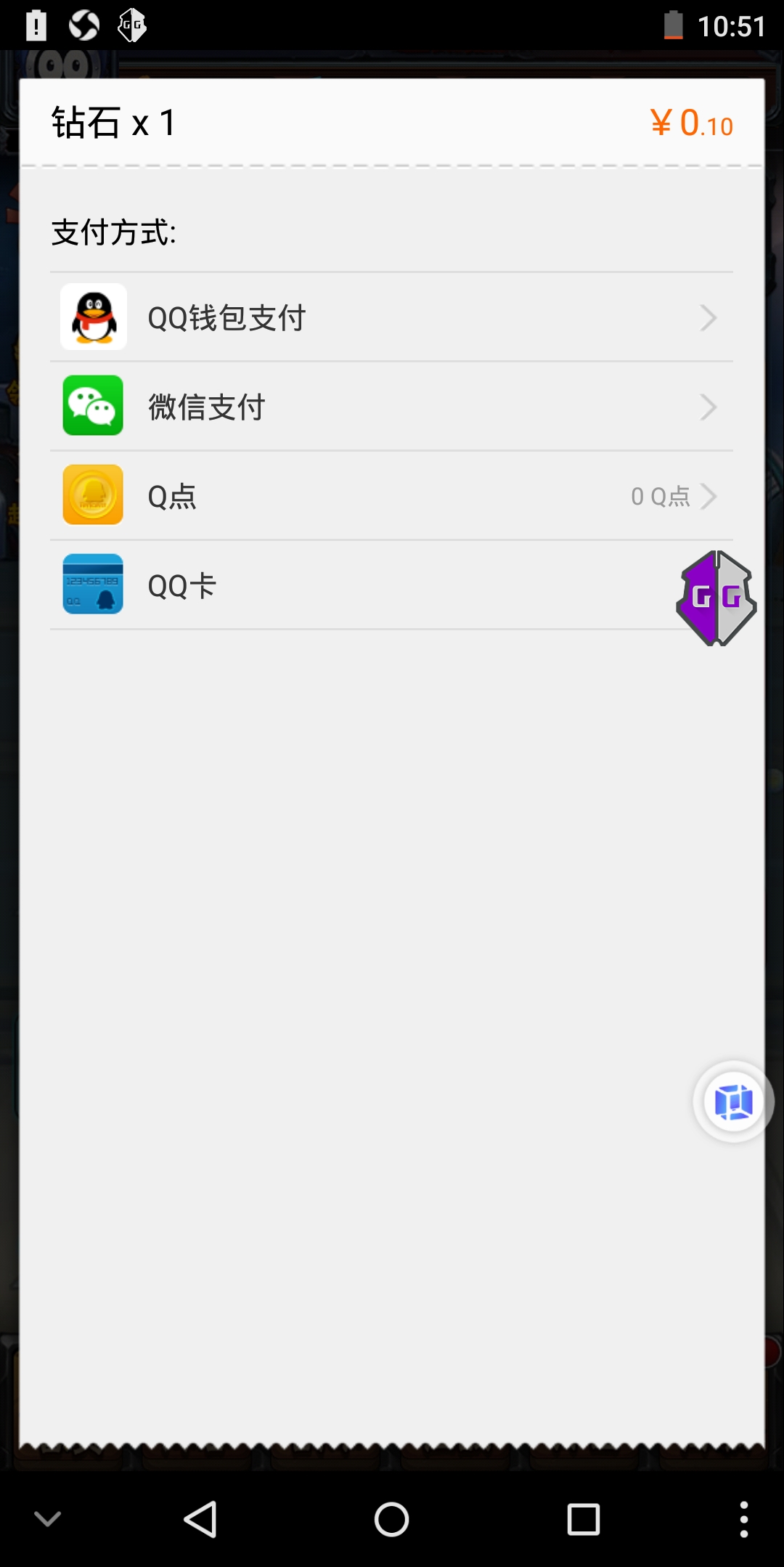
Task: Return to the home screen
Action: click(x=391, y=1519)
